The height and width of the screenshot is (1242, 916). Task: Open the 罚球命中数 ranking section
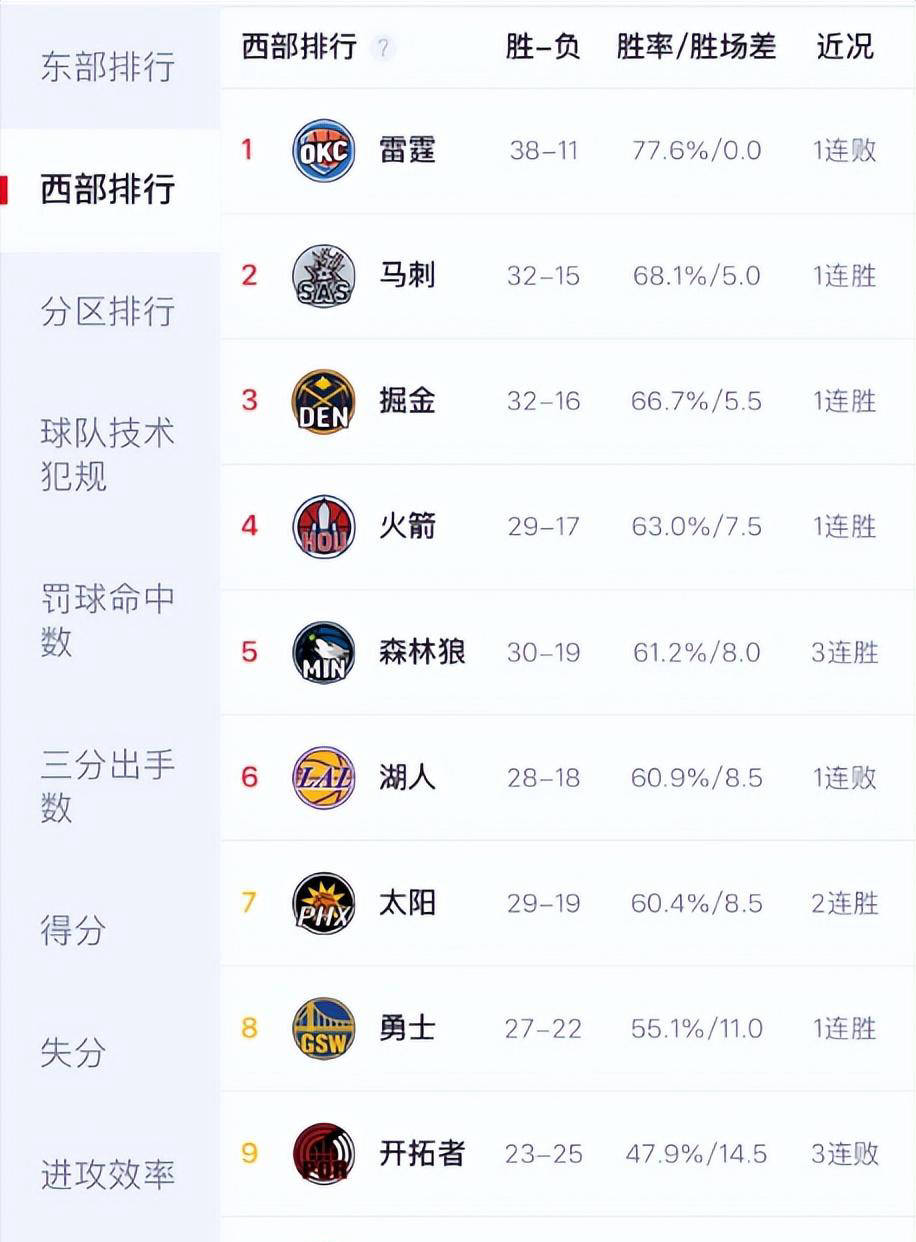[x=108, y=618]
